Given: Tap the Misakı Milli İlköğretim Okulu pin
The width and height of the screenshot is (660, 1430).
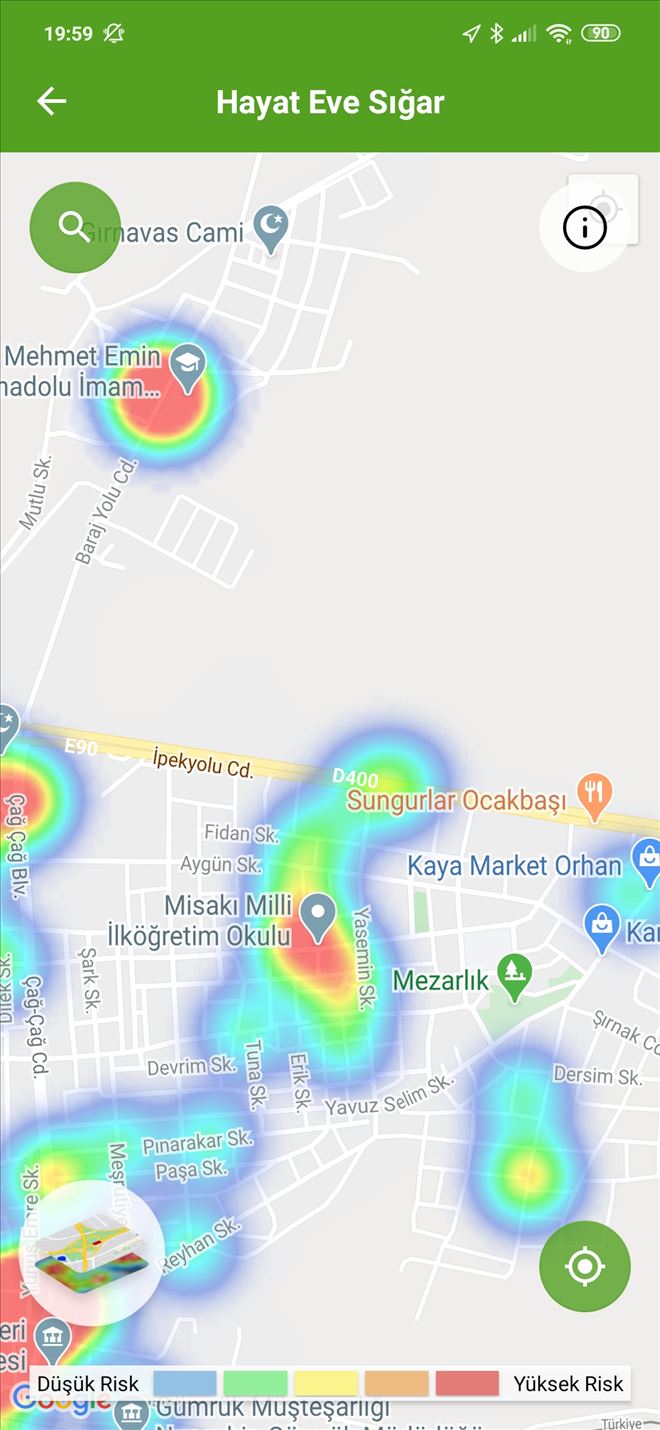Looking at the screenshot, I should (x=318, y=915).
